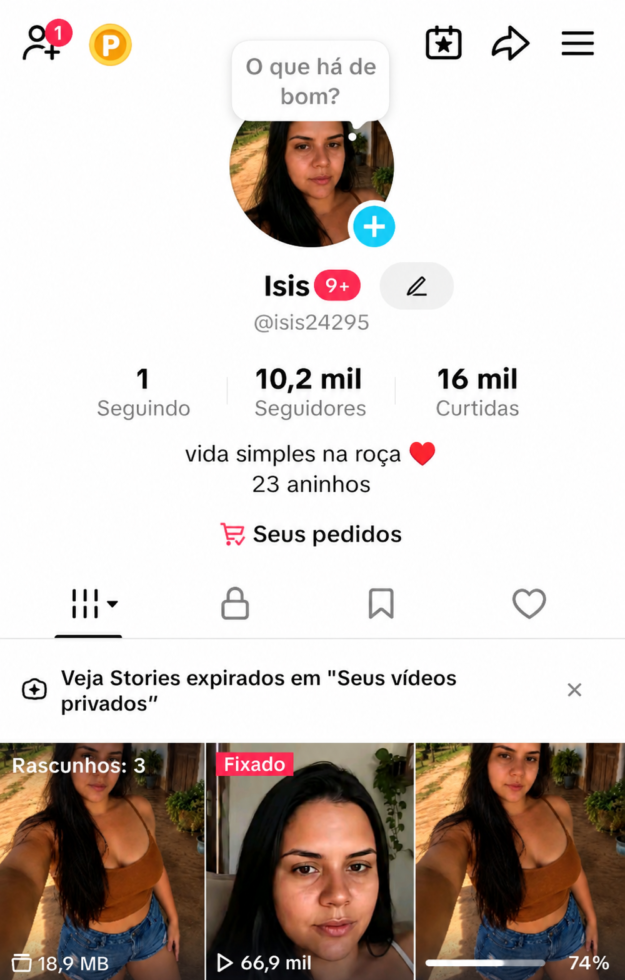View the Seguidores list
This screenshot has width=625, height=980.
[x=310, y=392]
